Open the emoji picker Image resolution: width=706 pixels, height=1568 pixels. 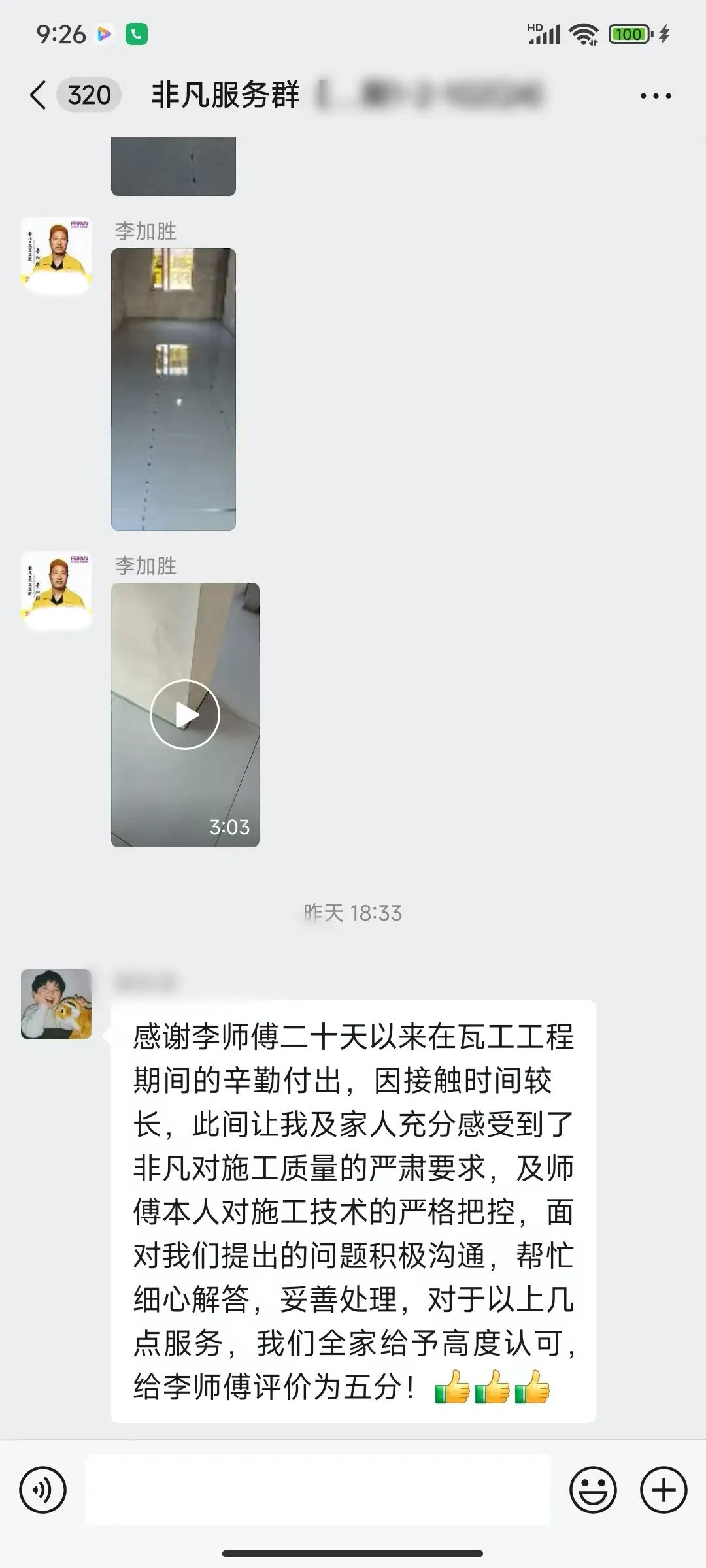click(x=593, y=1490)
